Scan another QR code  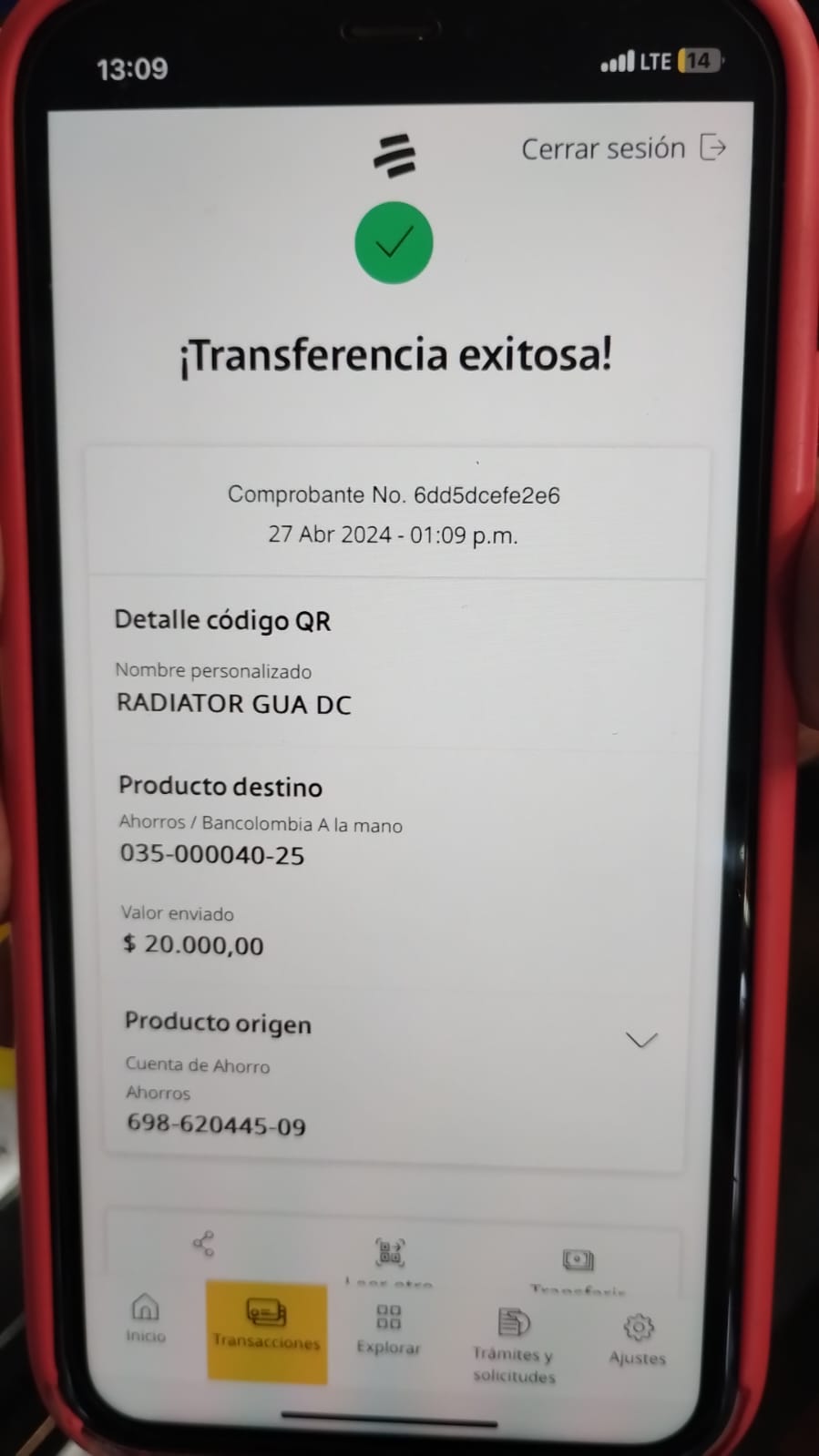tap(390, 1255)
